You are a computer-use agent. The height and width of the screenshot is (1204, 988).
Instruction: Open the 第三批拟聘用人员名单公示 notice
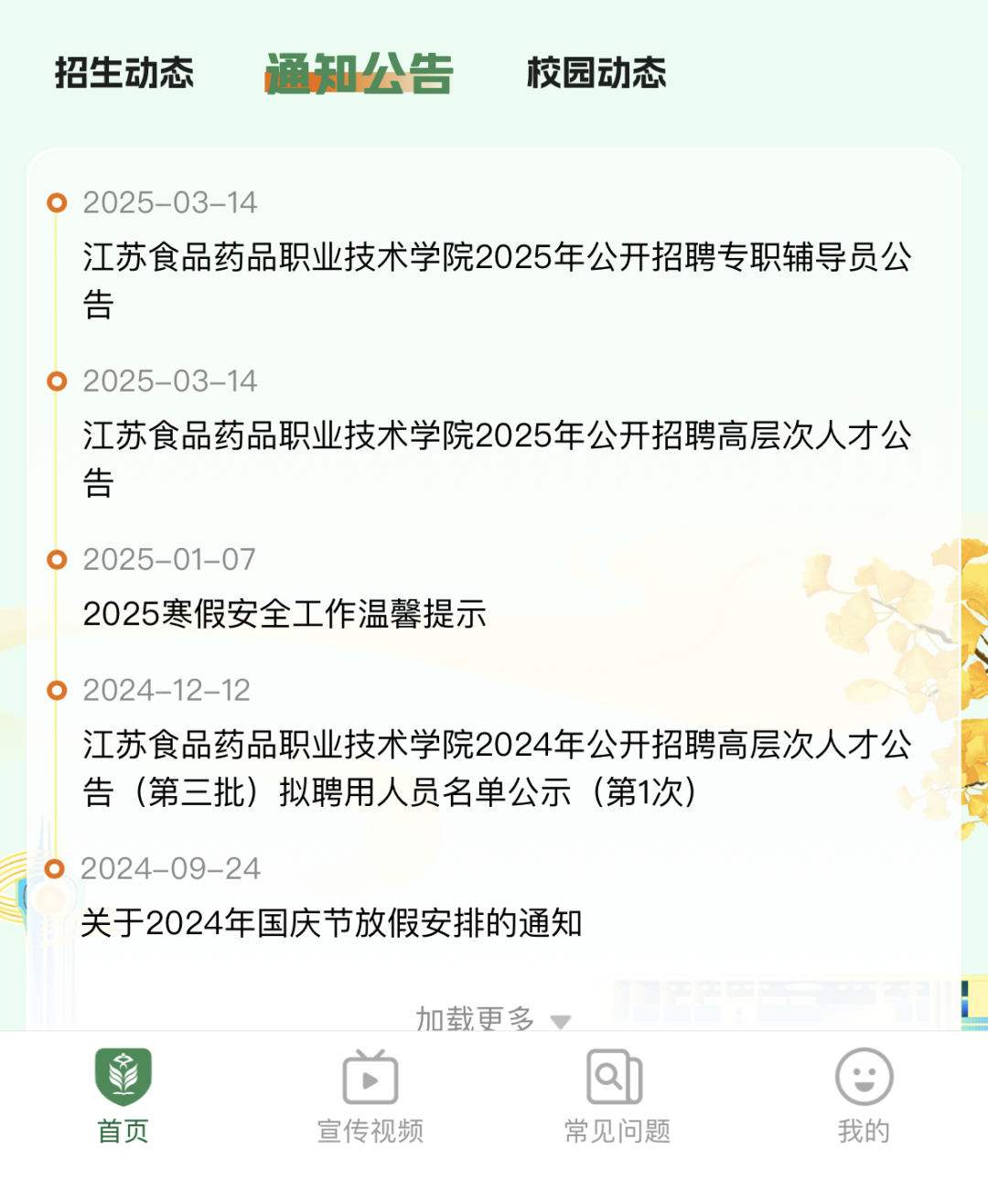[x=497, y=768]
